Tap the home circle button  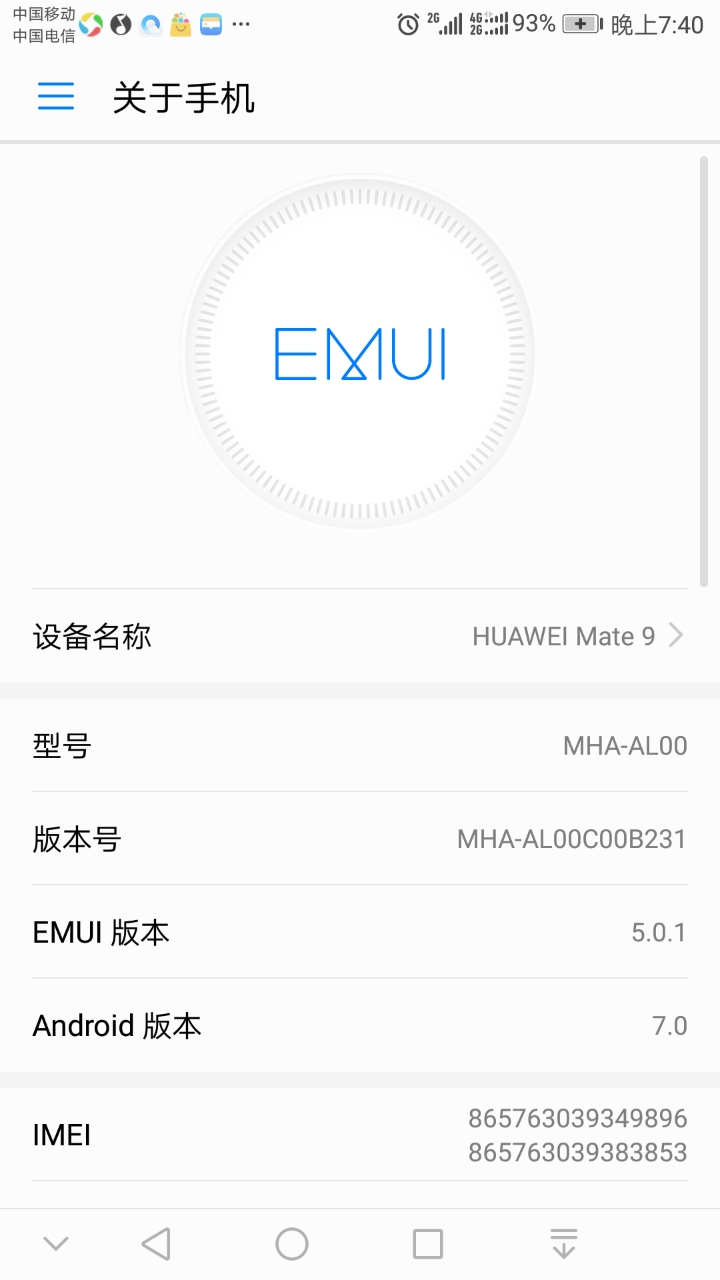point(292,1244)
